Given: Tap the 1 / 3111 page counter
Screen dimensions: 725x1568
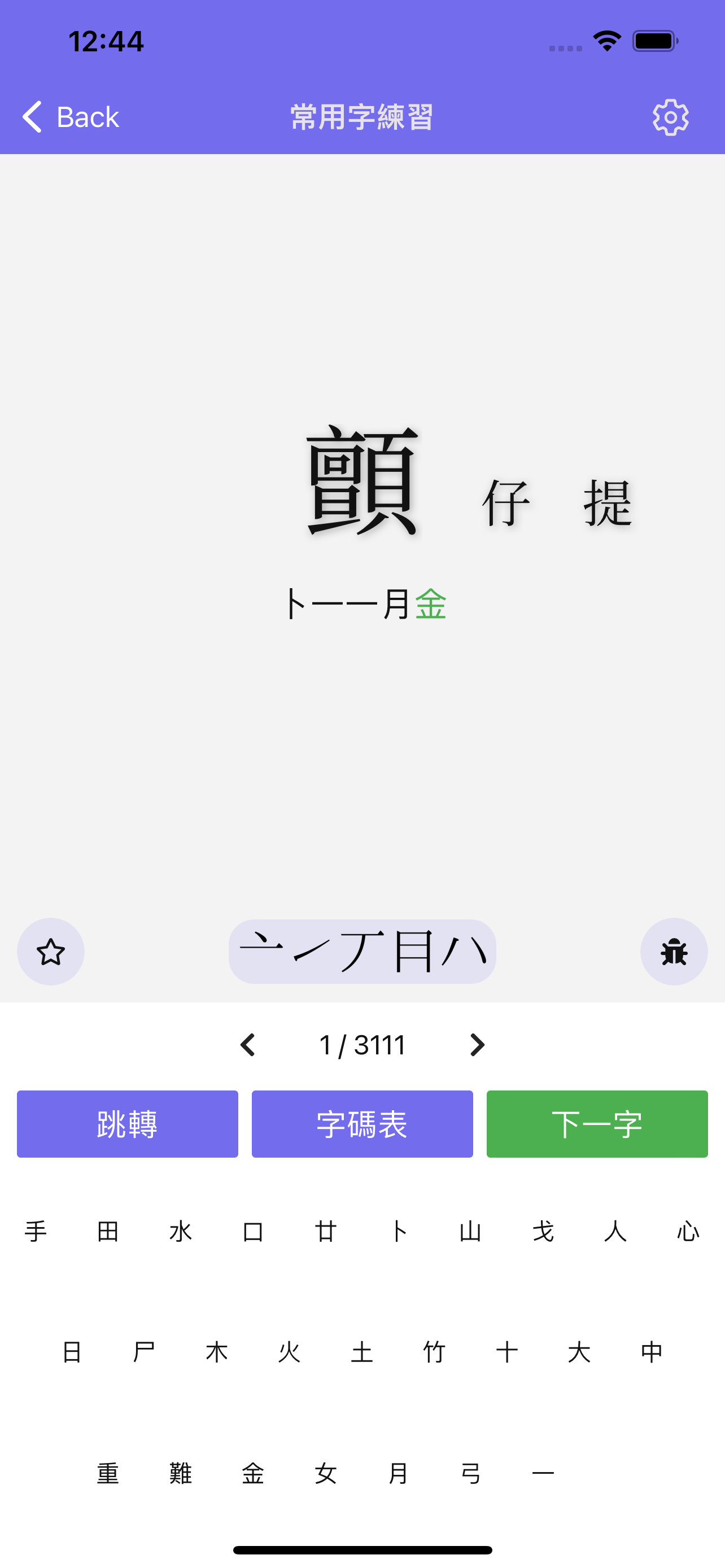Looking at the screenshot, I should pyautogui.click(x=362, y=1045).
